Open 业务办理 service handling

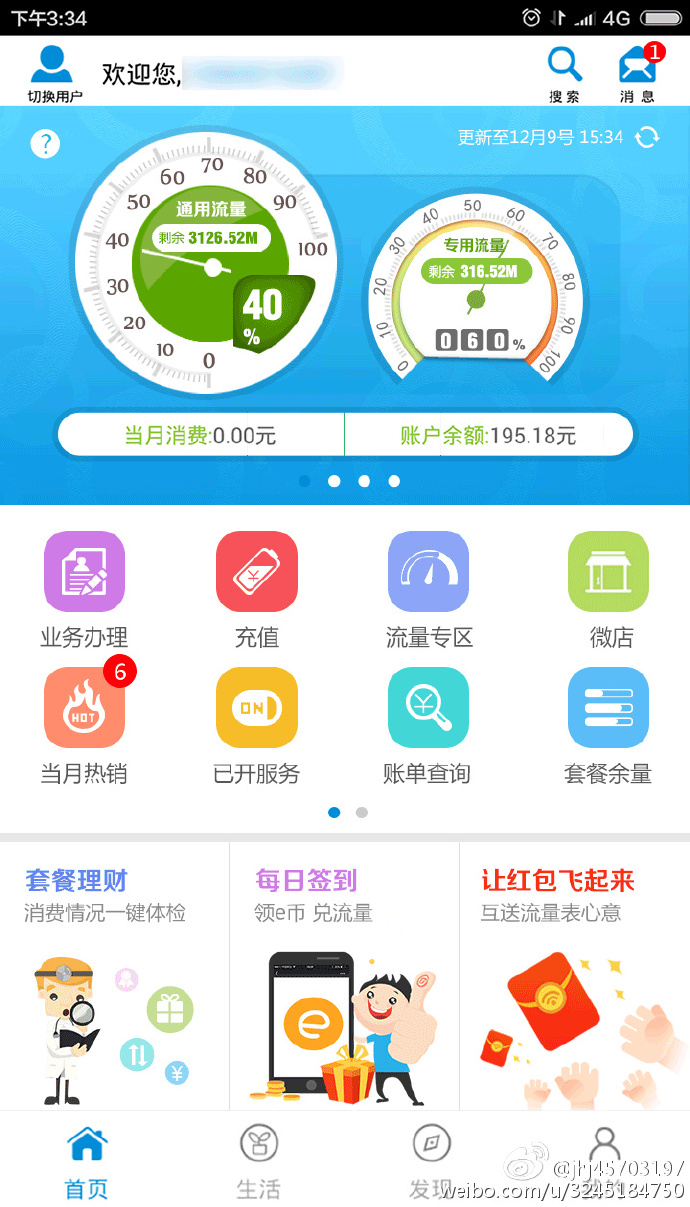click(x=84, y=590)
